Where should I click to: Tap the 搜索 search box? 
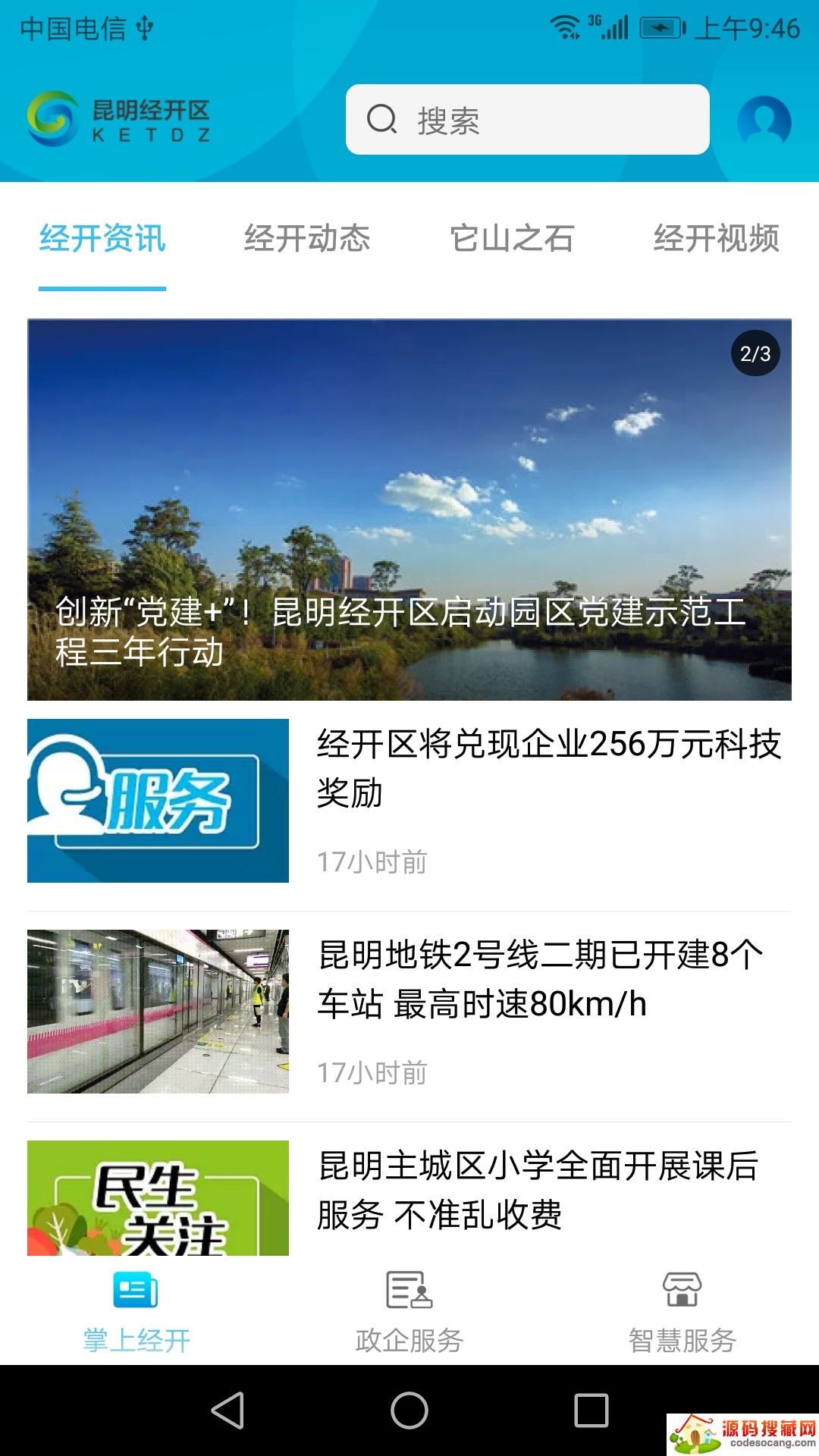[527, 120]
